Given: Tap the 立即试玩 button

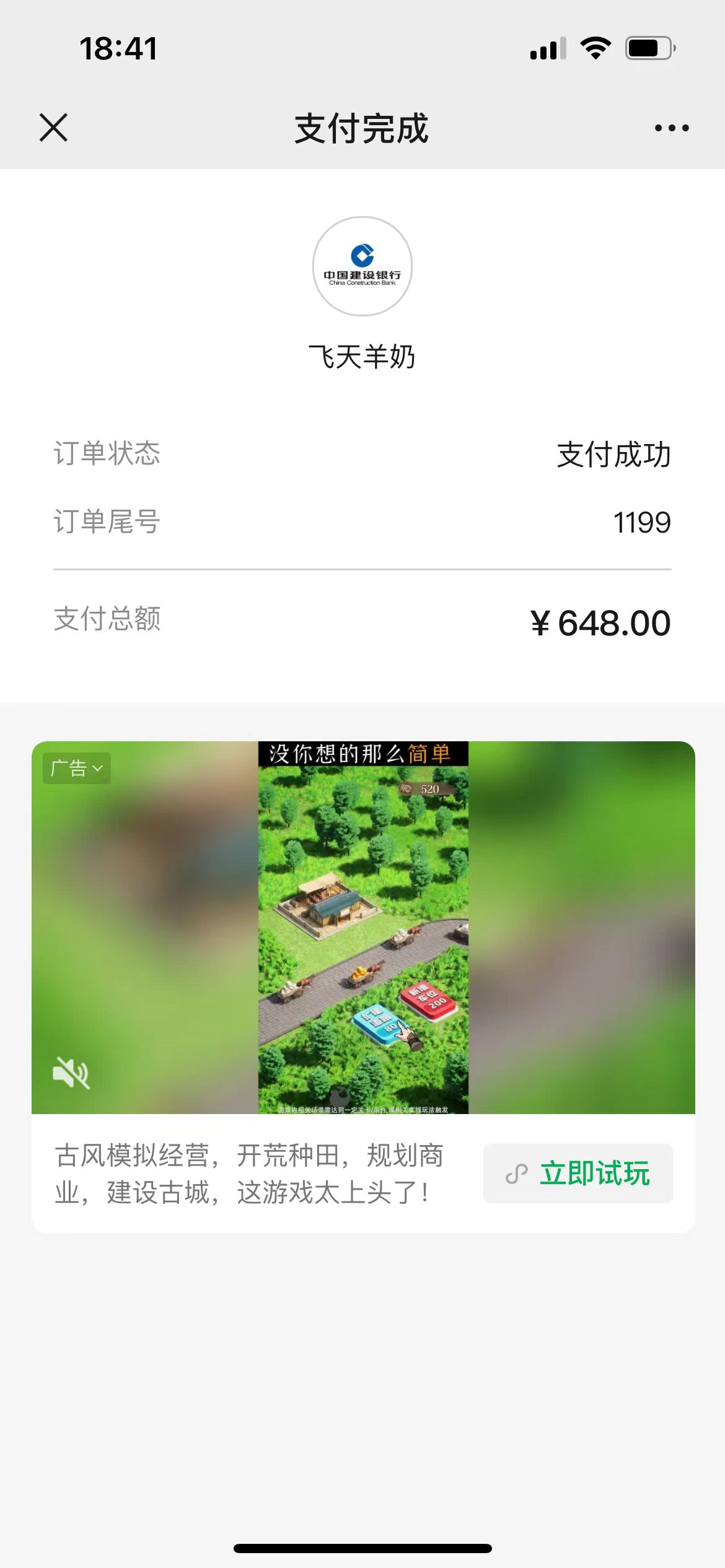Looking at the screenshot, I should pos(578,1174).
